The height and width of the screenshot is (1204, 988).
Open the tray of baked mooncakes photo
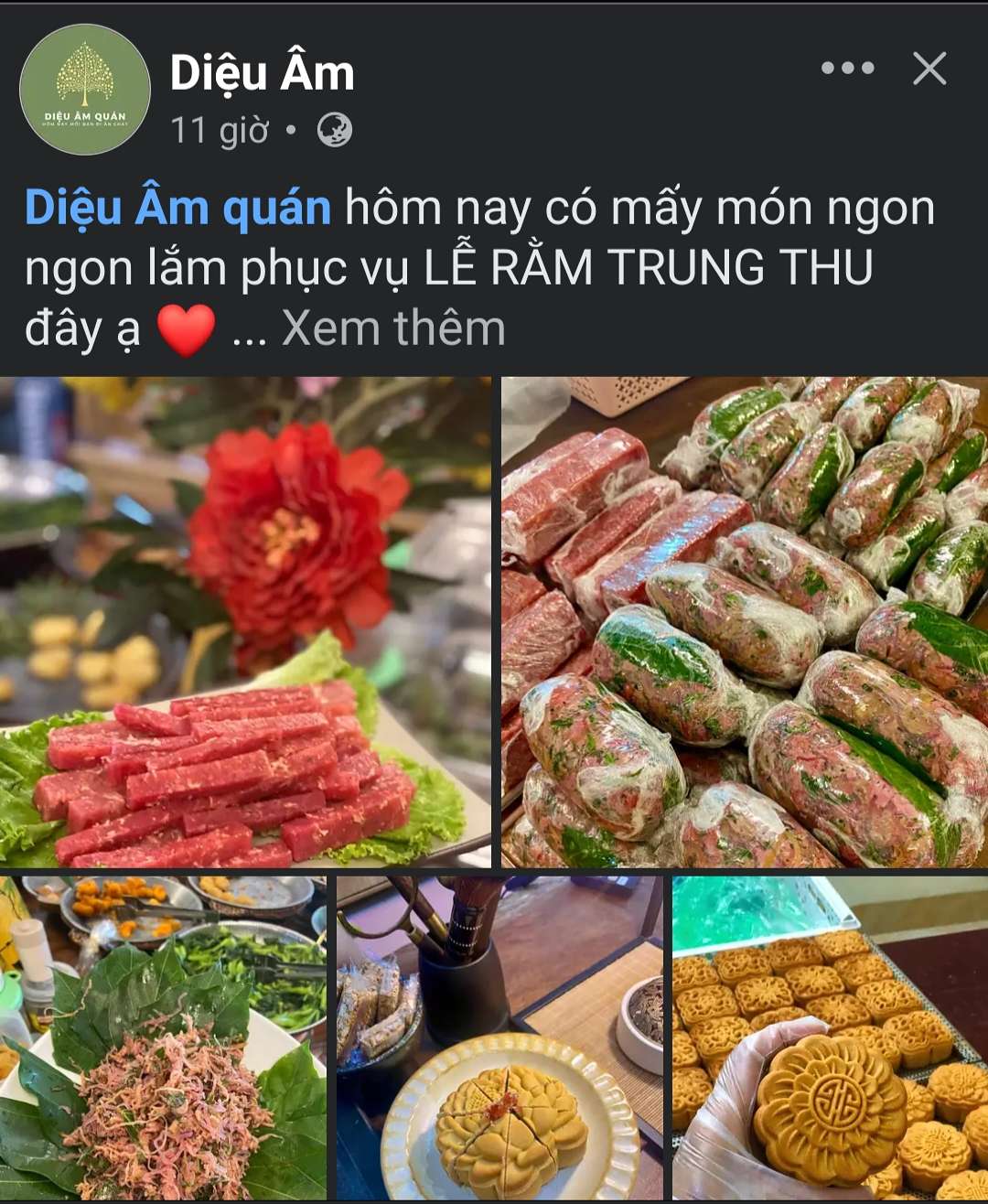click(831, 1038)
